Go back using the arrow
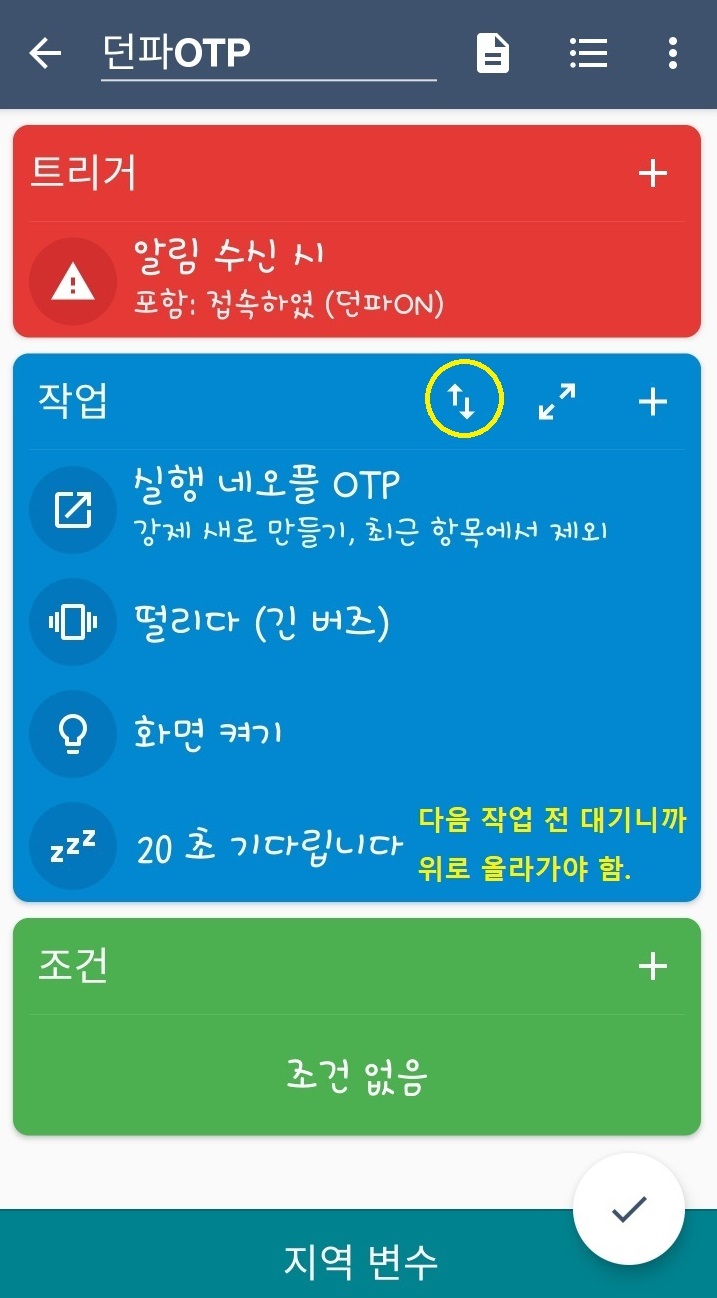Image resolution: width=717 pixels, height=1298 pixels. point(45,53)
